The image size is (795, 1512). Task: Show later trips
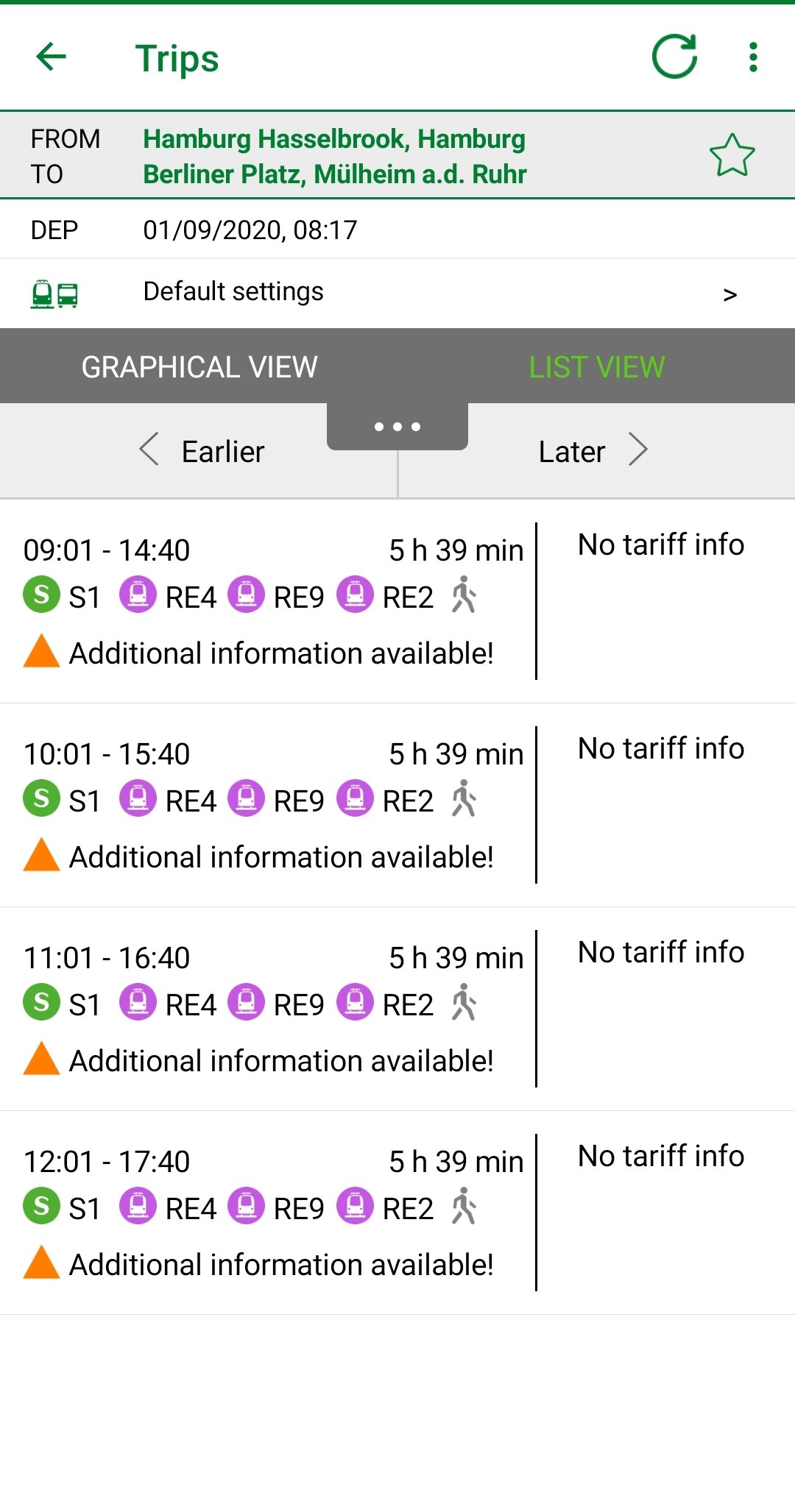593,451
